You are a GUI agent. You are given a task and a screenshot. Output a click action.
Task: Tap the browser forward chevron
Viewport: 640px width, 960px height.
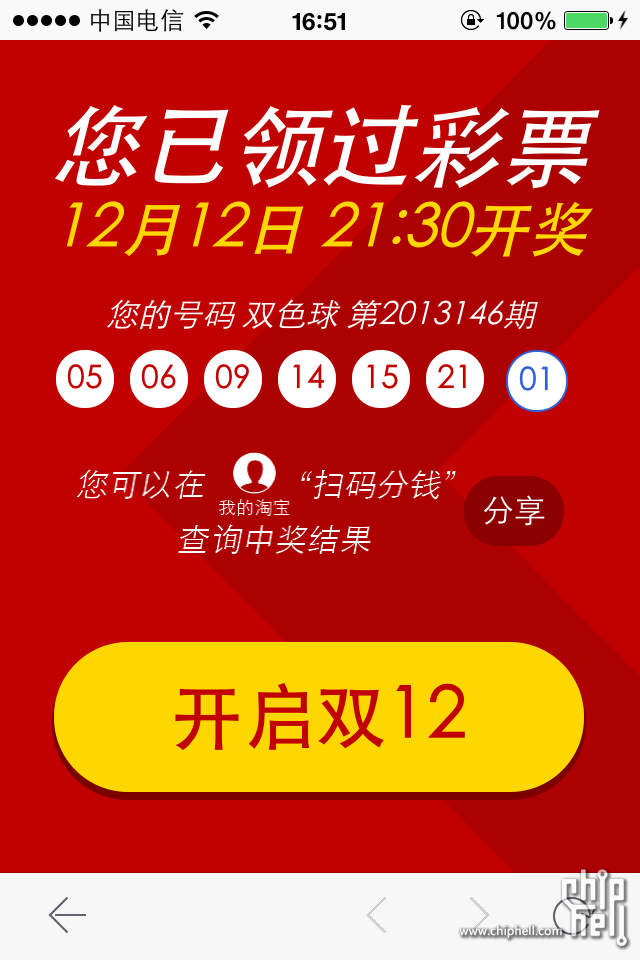pos(479,915)
